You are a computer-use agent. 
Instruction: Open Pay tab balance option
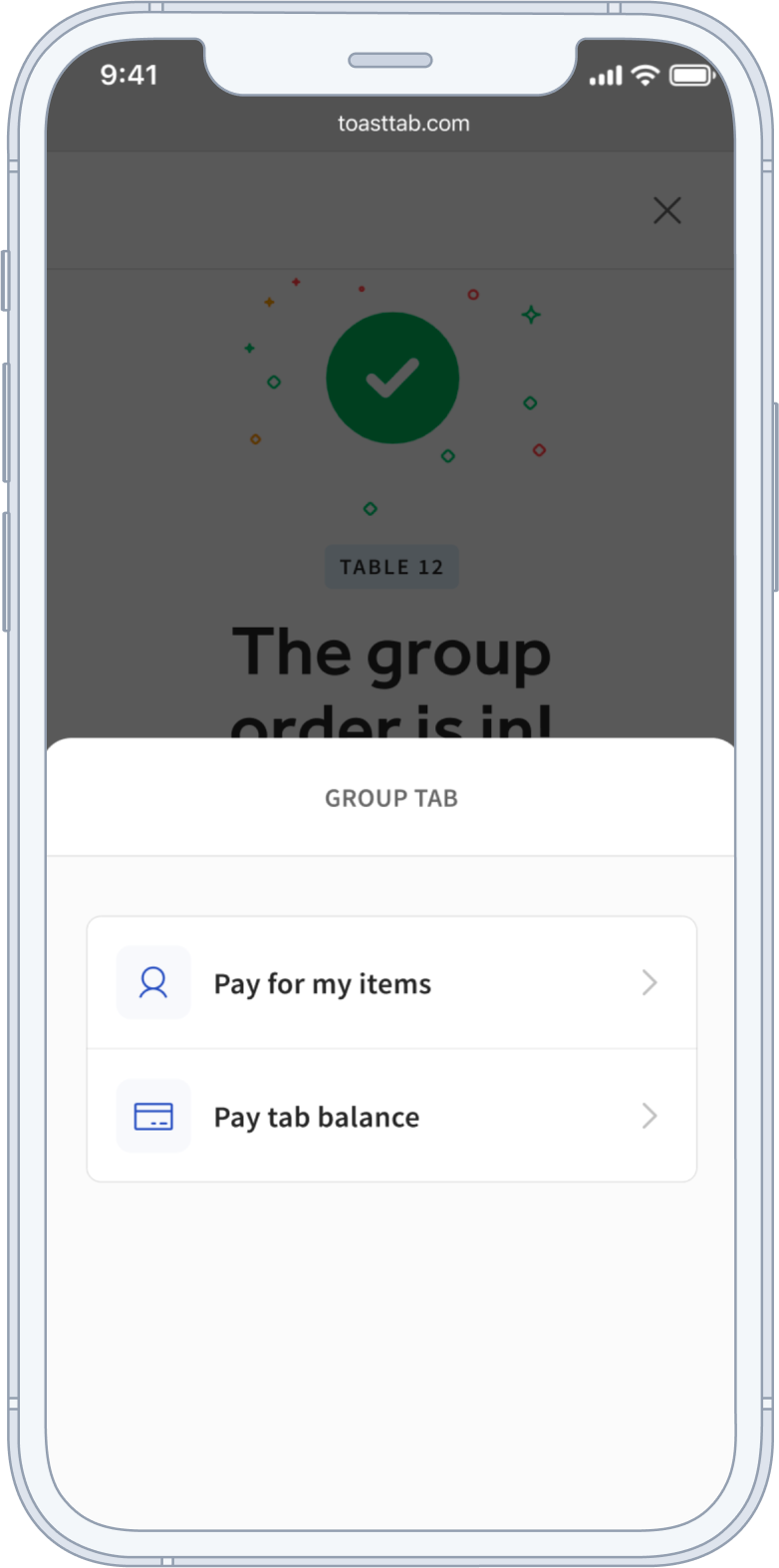coord(390,1117)
